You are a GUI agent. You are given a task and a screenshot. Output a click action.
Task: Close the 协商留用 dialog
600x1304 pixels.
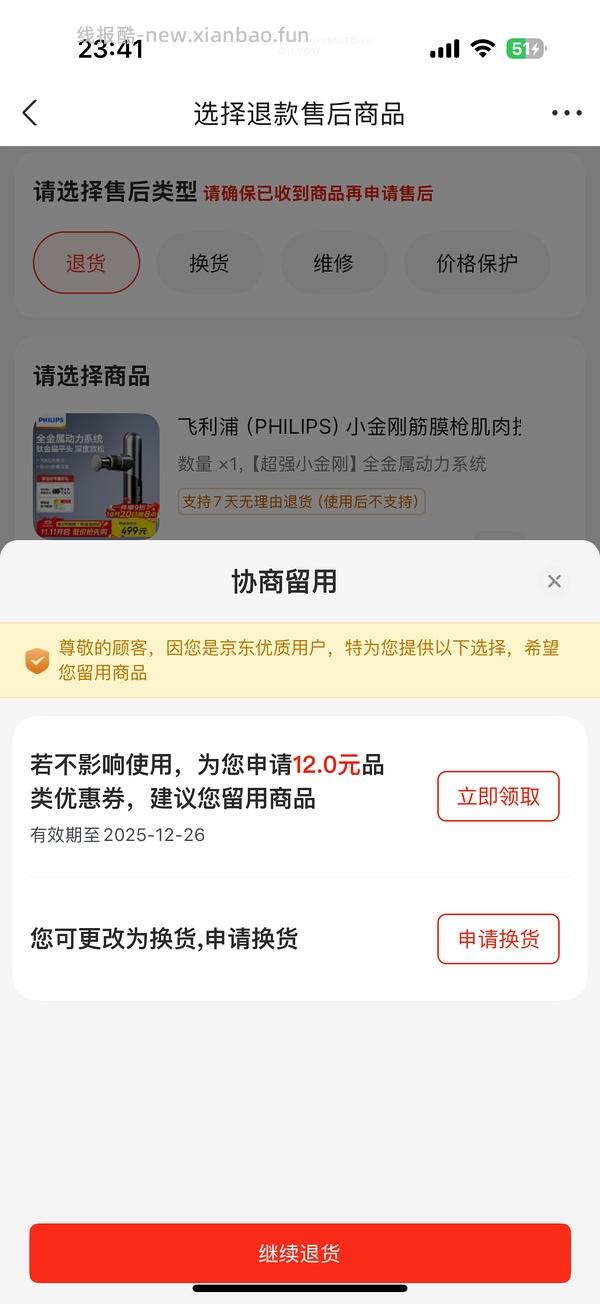(554, 581)
